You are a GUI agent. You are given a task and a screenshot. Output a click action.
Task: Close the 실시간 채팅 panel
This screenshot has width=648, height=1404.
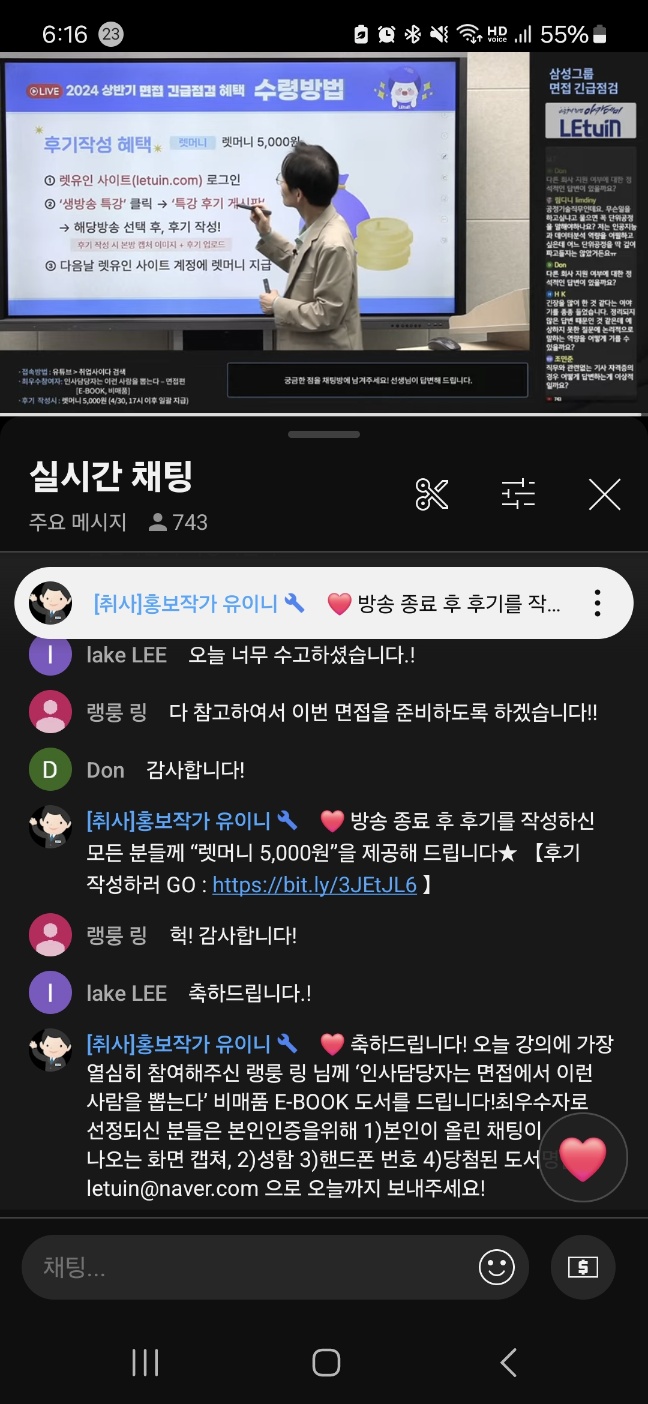coord(604,494)
